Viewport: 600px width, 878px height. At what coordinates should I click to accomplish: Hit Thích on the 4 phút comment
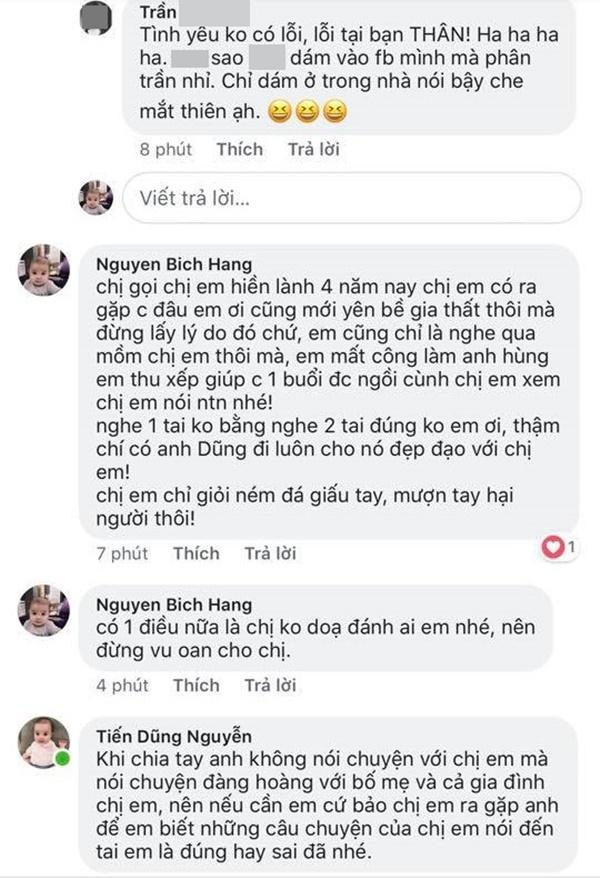[195, 685]
